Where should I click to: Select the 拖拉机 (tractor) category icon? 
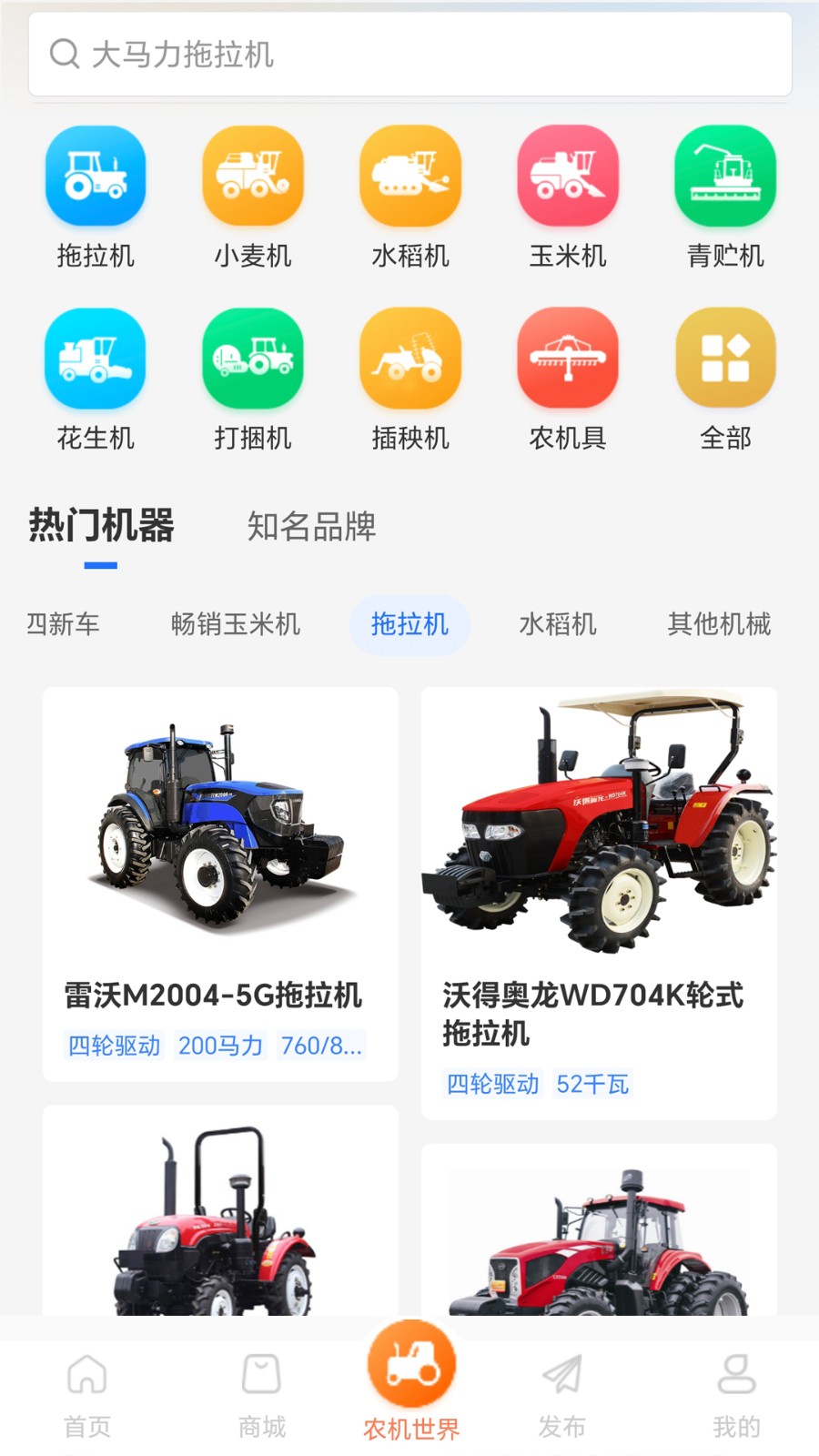pos(96,176)
